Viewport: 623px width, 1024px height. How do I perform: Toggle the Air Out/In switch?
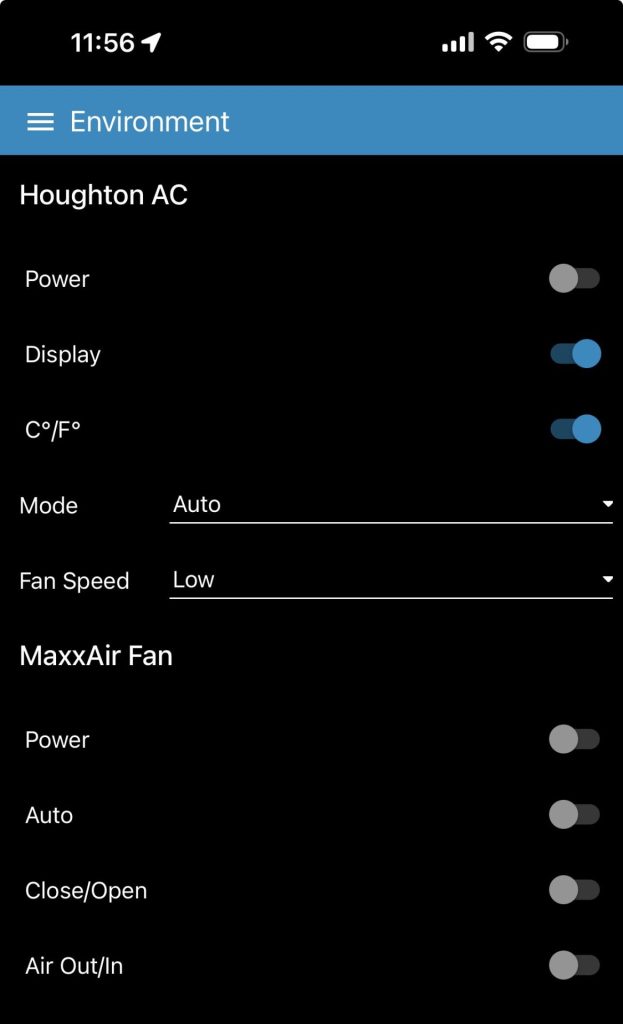(575, 965)
